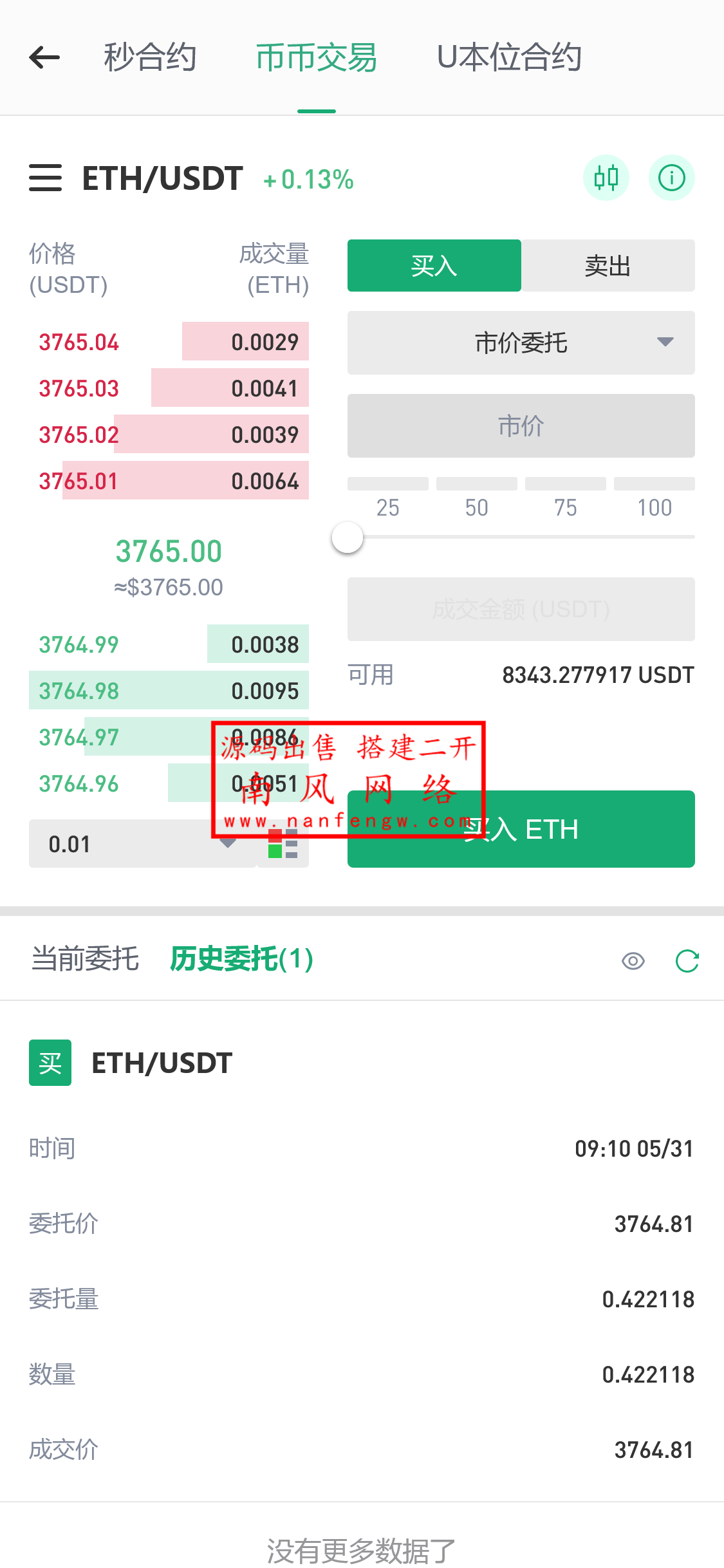Viewport: 724px width, 1568px height.
Task: Click the hamburger icon next to ETH/USDT
Action: (x=44, y=178)
